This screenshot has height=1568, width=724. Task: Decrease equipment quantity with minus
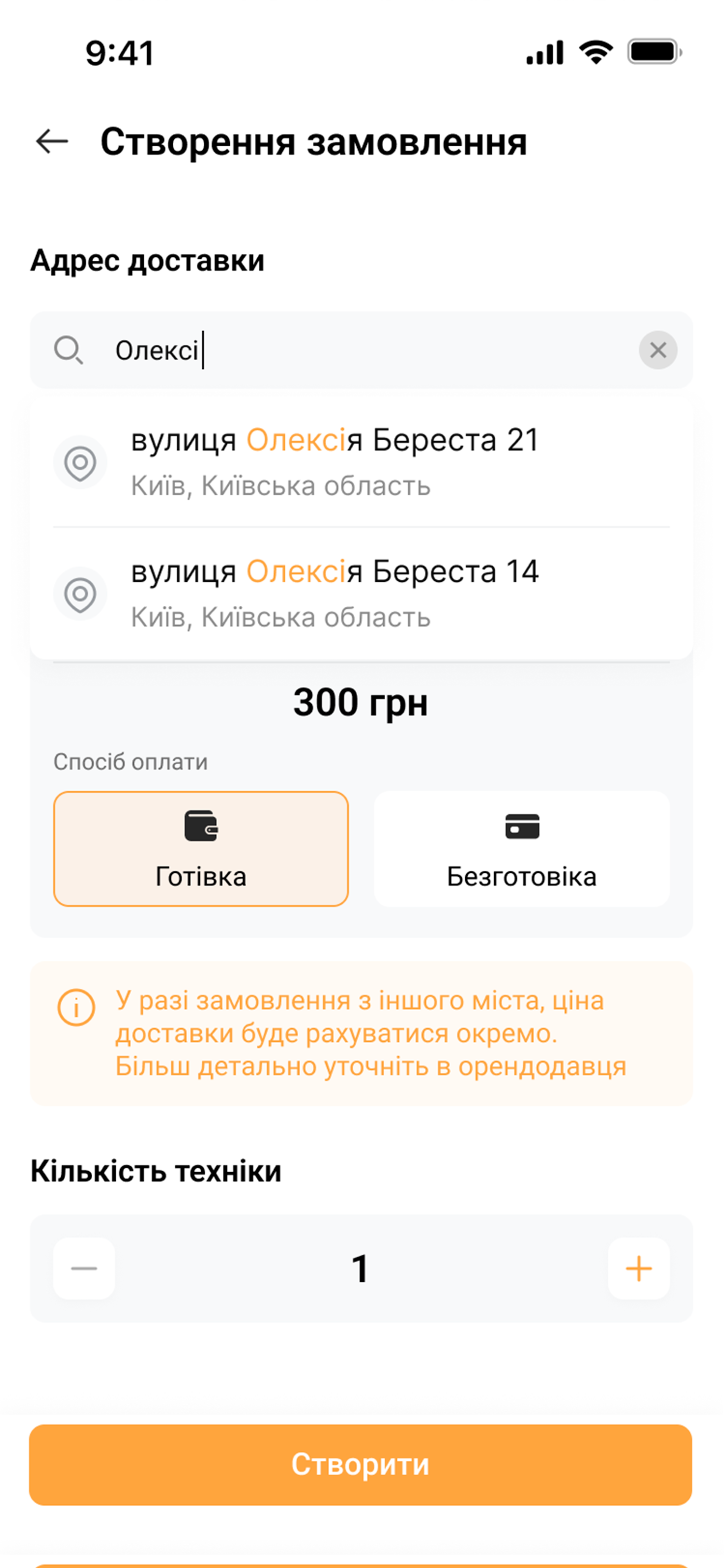click(84, 1269)
